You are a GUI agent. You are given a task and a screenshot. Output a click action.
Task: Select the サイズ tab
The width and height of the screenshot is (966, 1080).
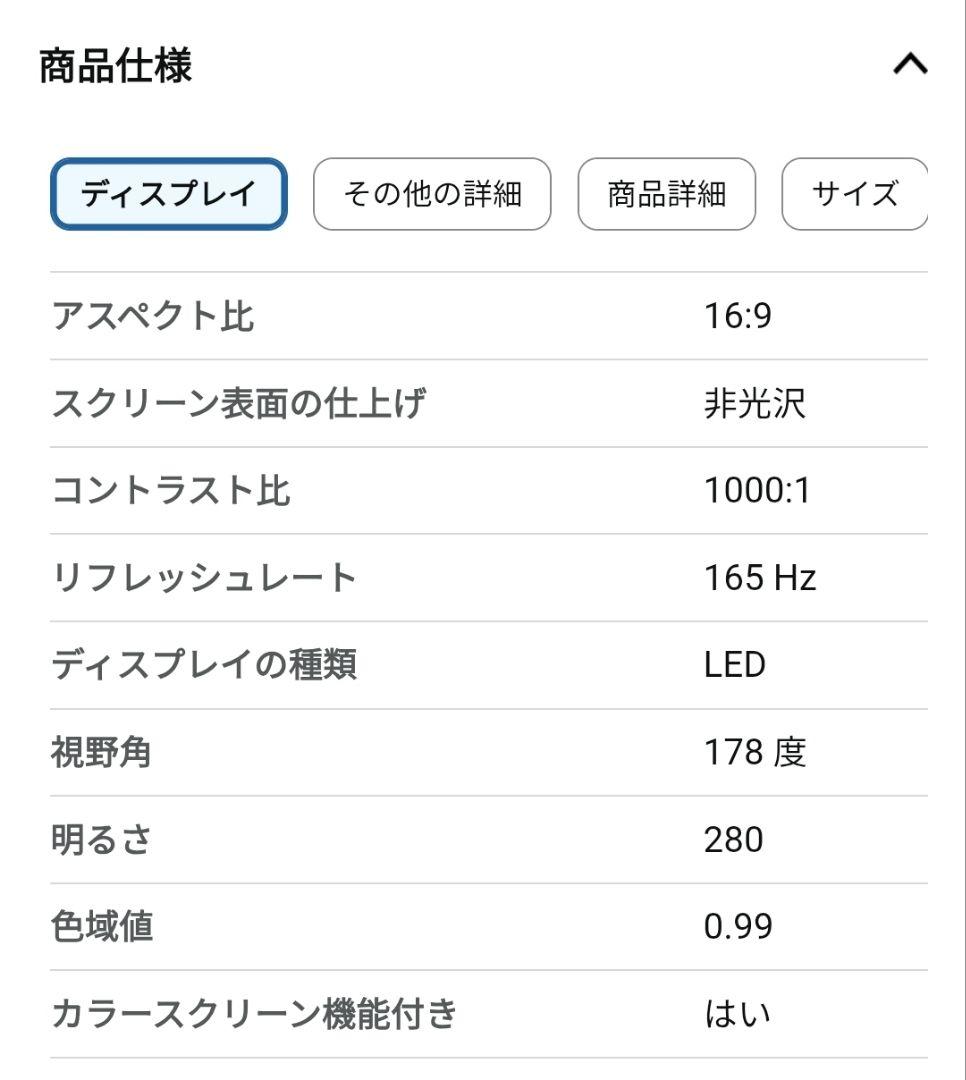coord(854,195)
